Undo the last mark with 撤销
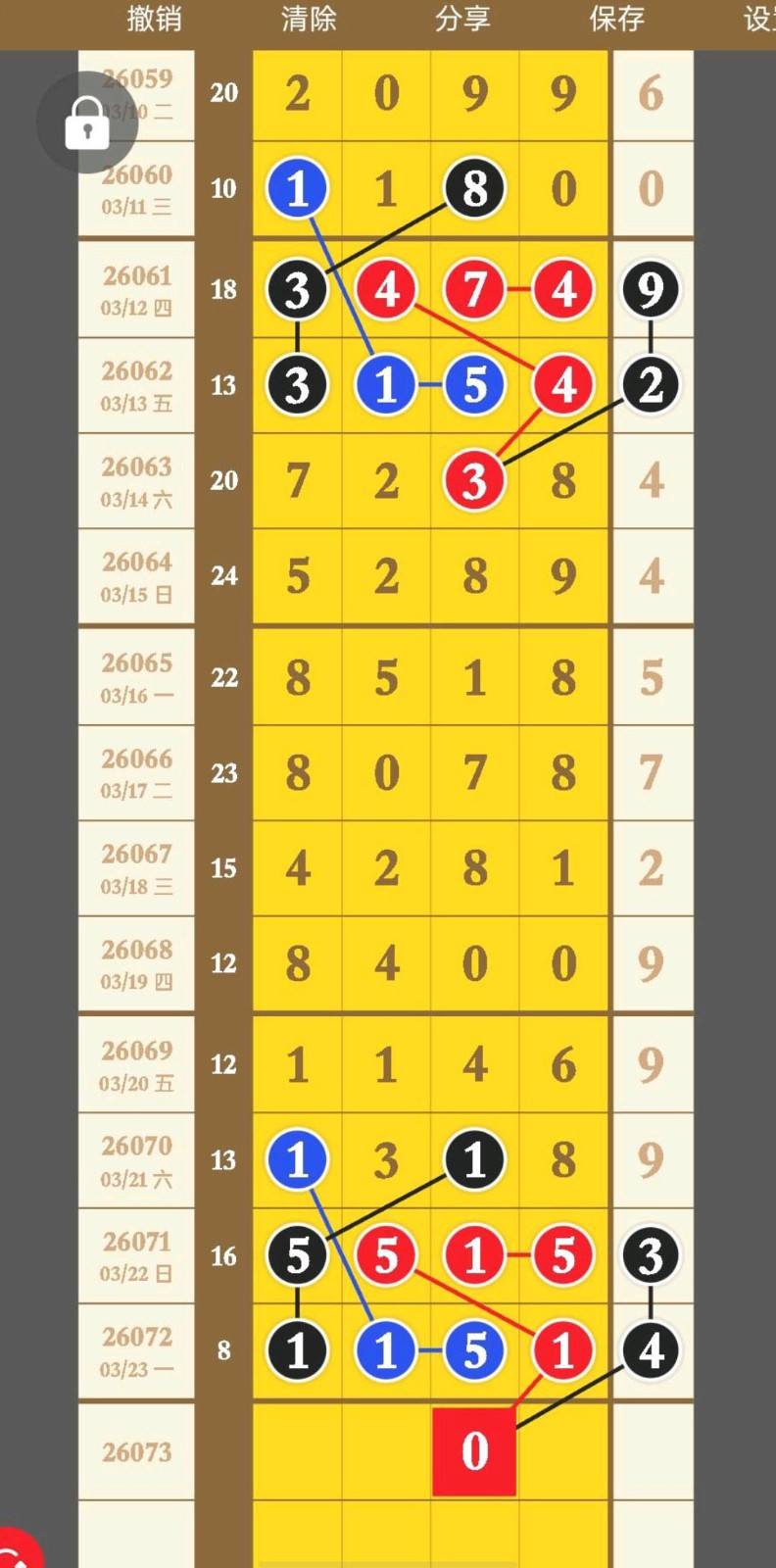776x1568 pixels. tap(154, 19)
